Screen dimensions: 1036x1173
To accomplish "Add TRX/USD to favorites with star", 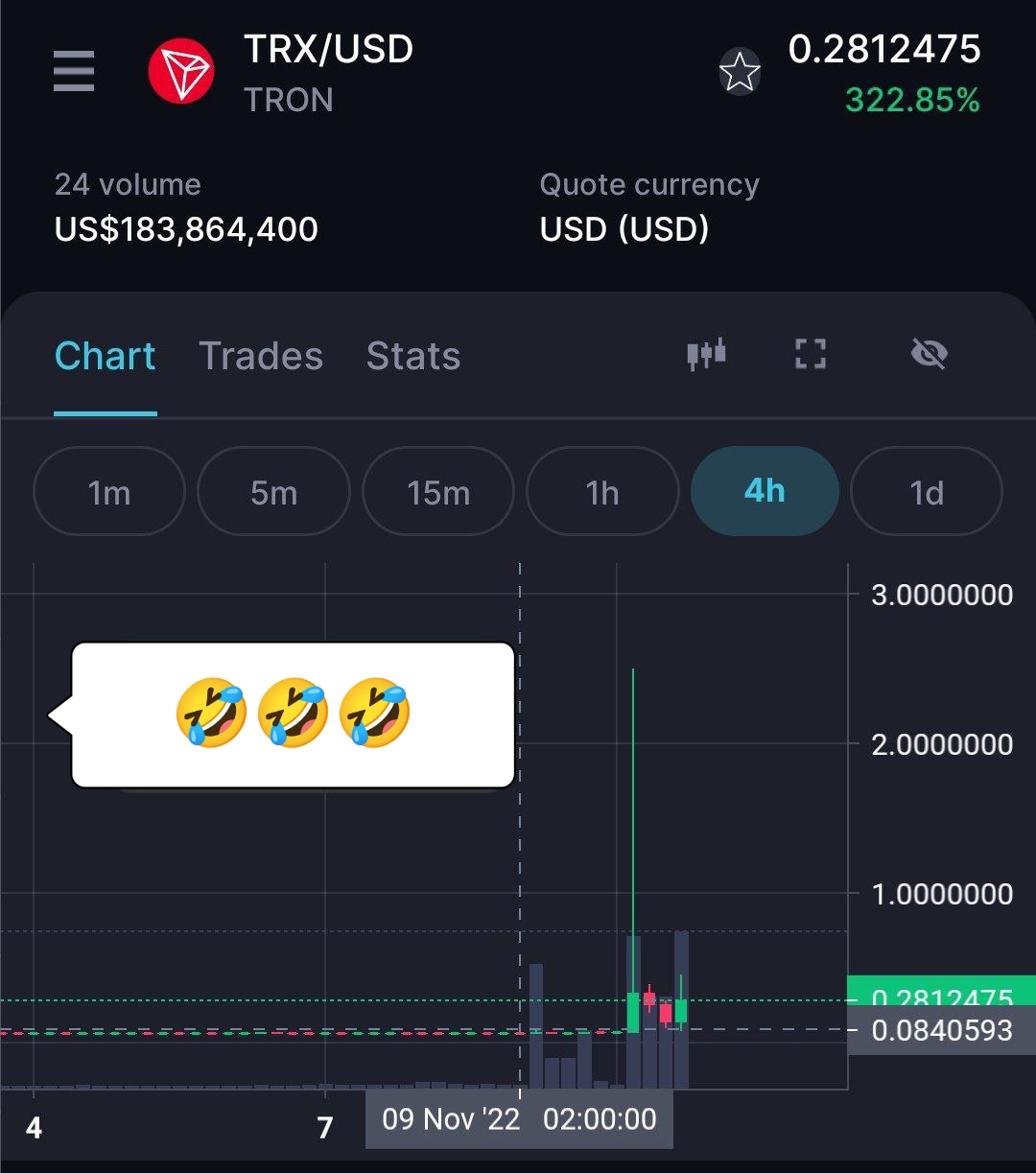I will pos(740,73).
